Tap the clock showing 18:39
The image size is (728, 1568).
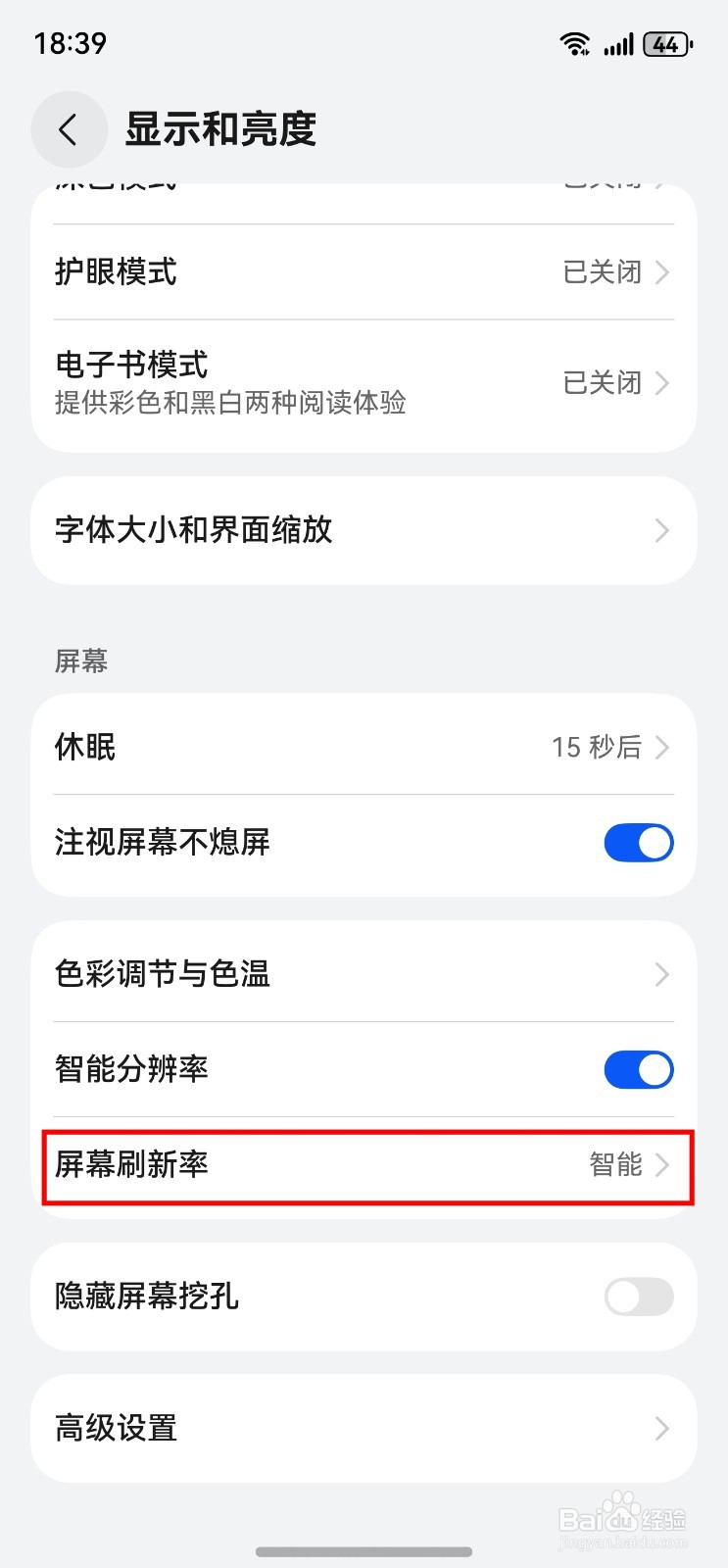coord(69,42)
